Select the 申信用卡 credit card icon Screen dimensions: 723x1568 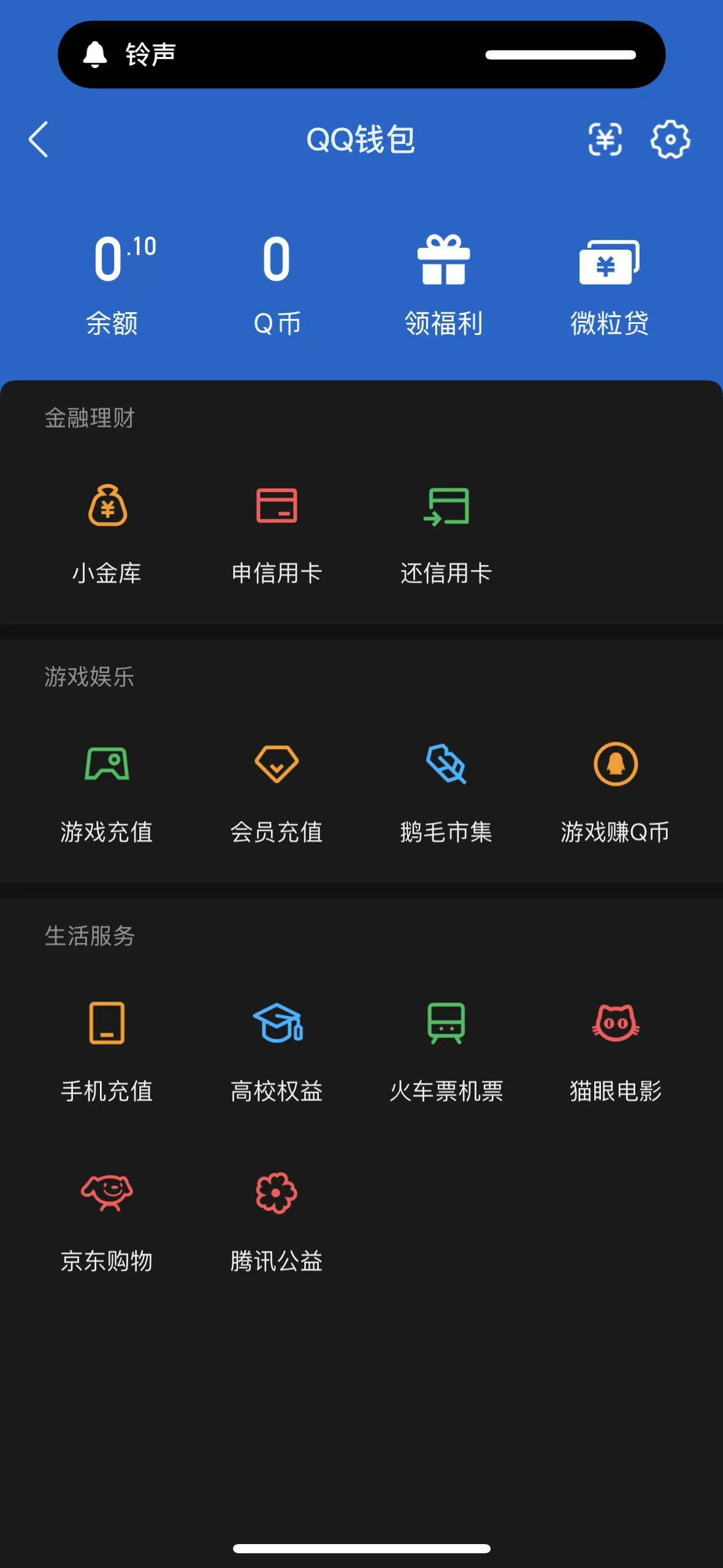277,509
